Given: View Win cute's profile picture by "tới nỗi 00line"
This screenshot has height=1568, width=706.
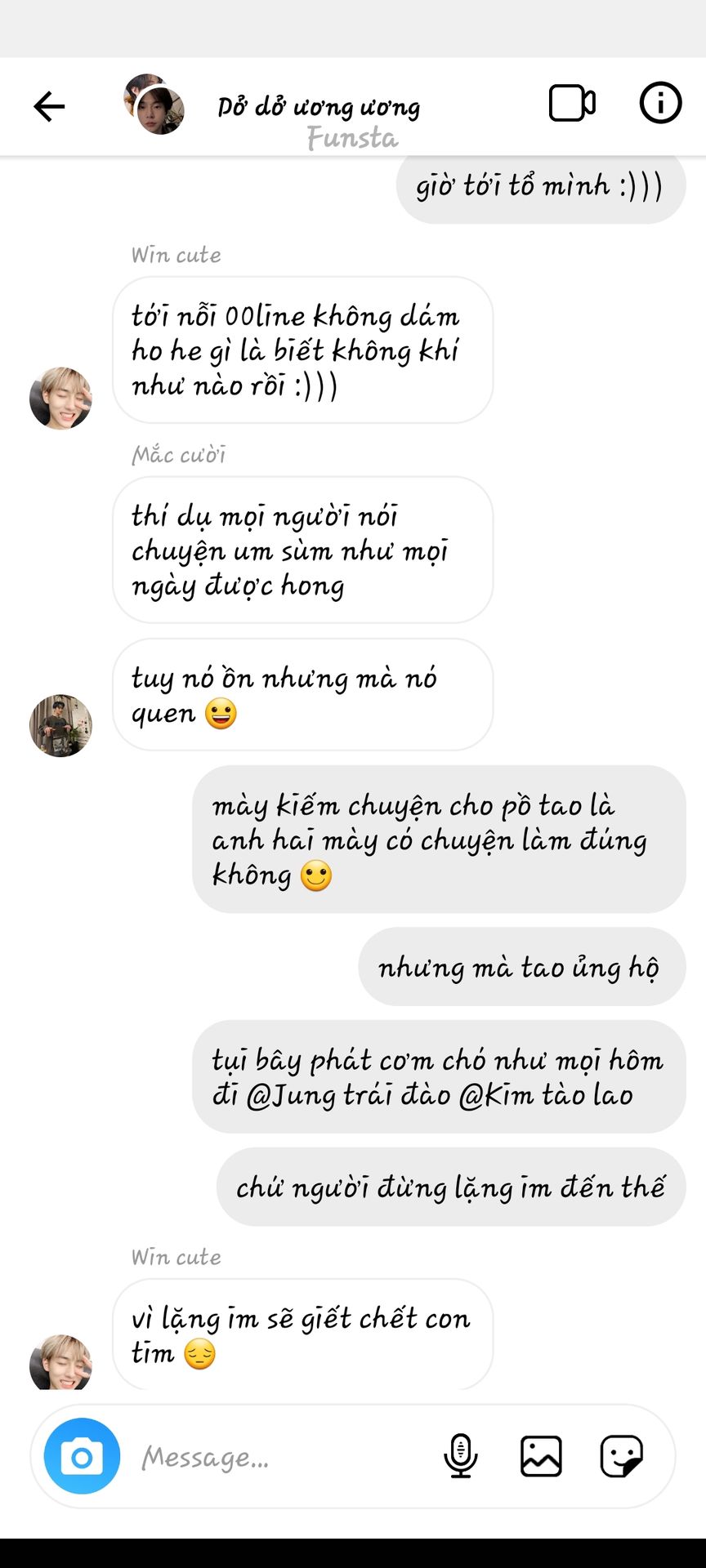Looking at the screenshot, I should point(60,399).
